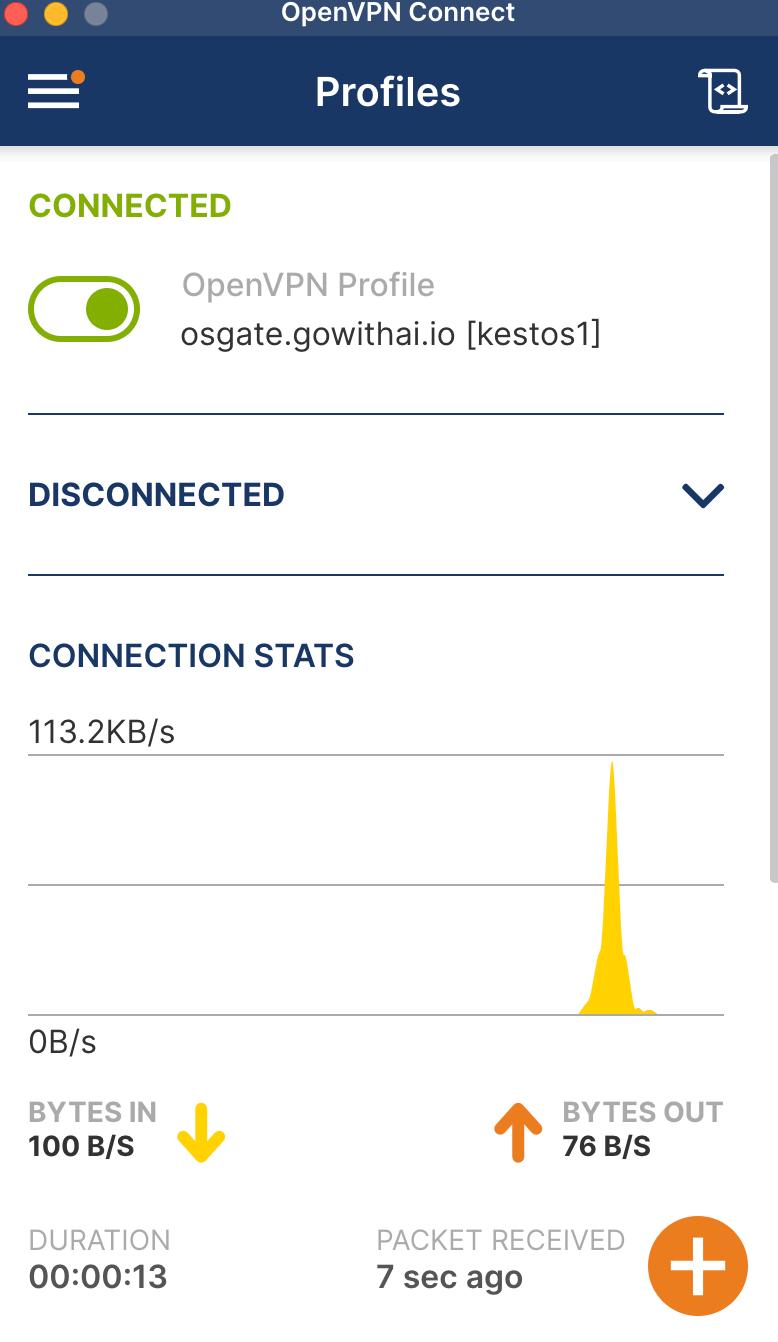Open the hamburger menu
This screenshot has width=778, height=1342.
click(54, 91)
